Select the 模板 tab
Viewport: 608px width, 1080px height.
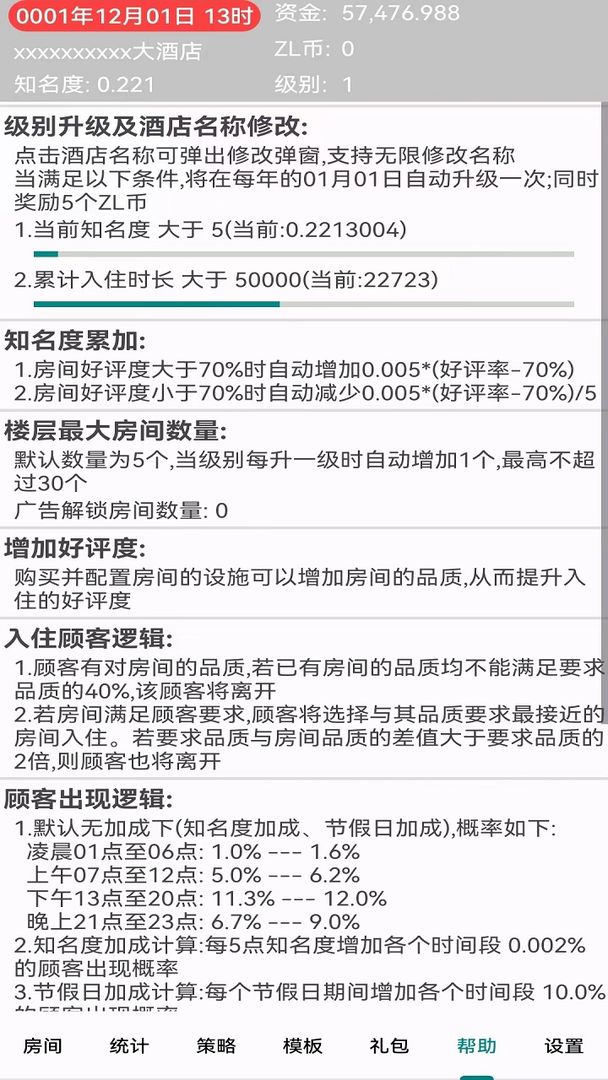point(303,1046)
